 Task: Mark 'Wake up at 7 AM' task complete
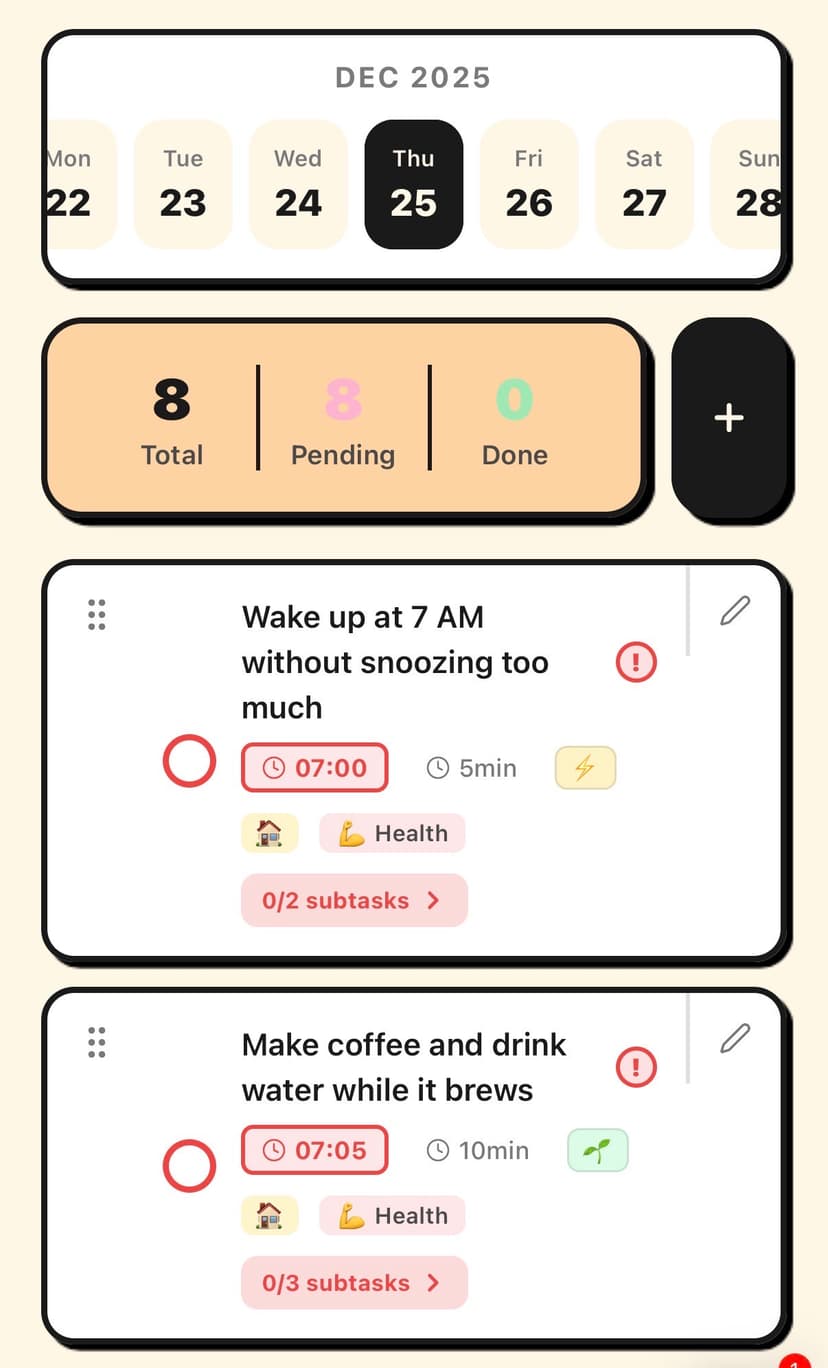click(189, 761)
